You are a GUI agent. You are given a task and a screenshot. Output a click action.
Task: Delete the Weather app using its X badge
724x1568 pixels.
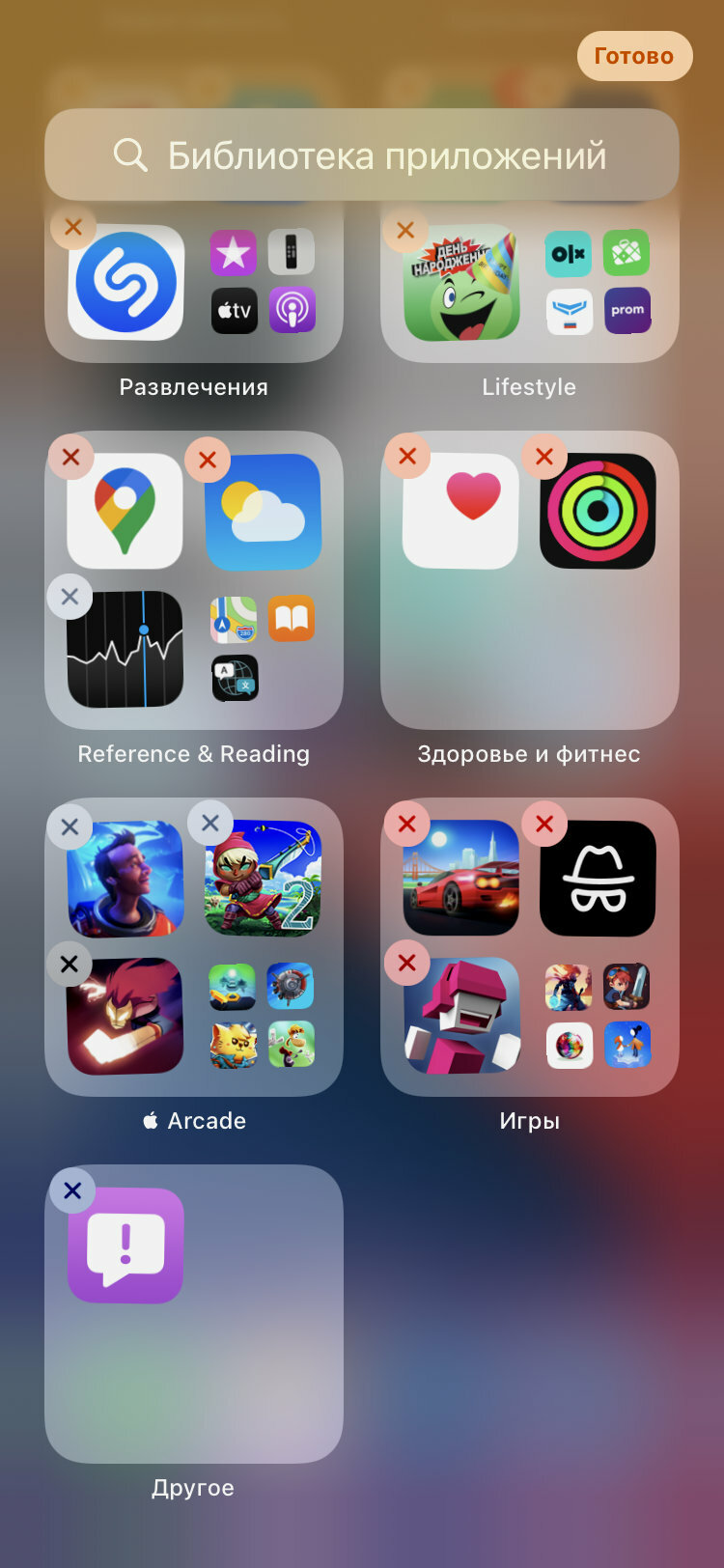(x=208, y=460)
